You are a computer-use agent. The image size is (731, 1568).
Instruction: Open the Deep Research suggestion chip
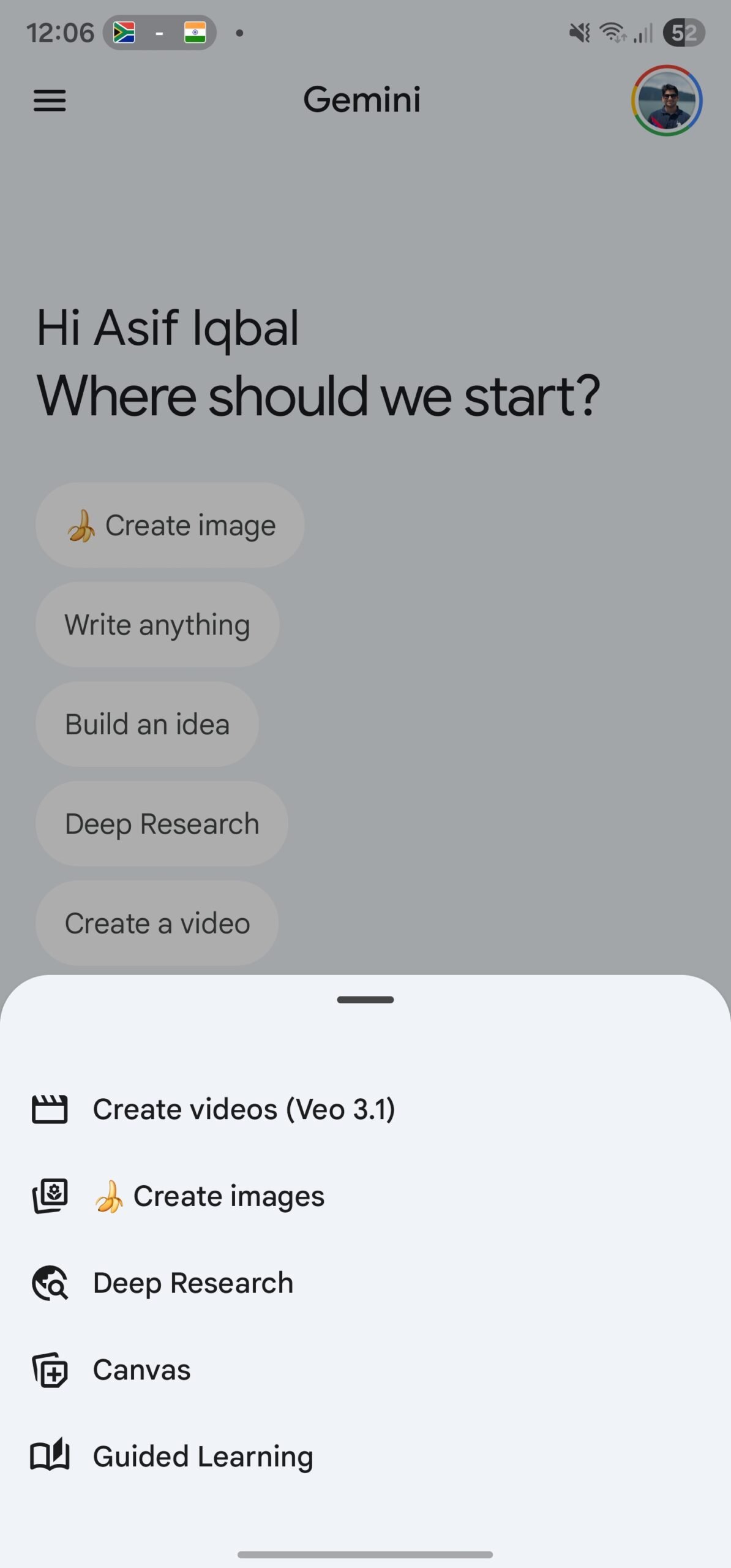[161, 823]
